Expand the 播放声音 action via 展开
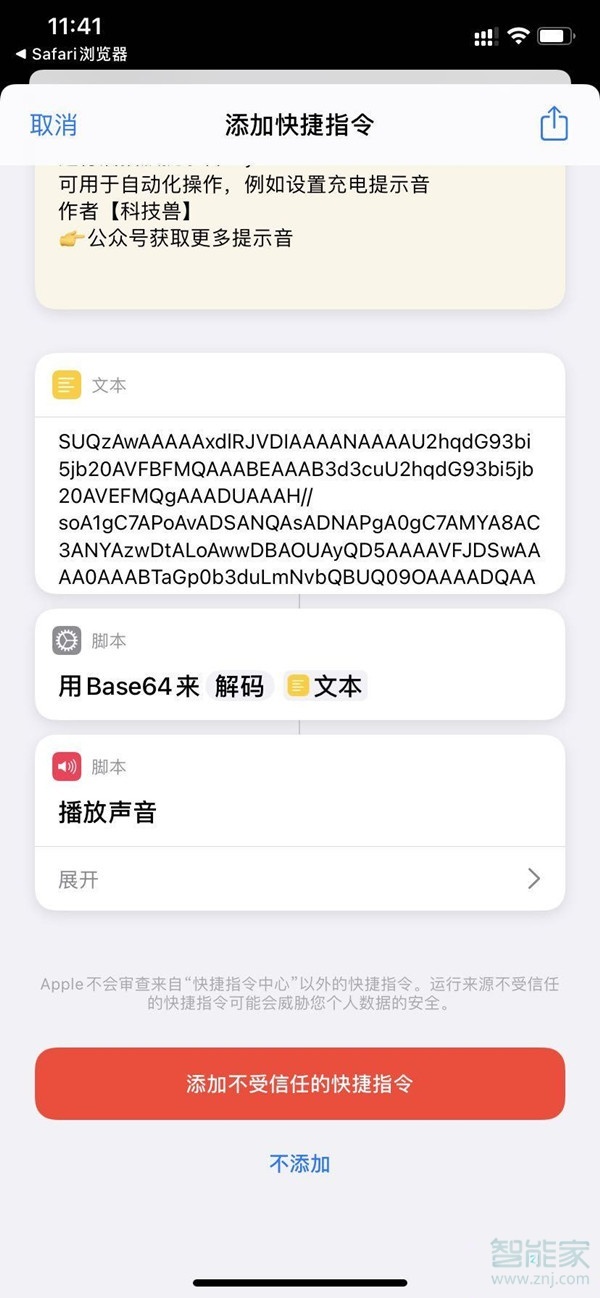The height and width of the screenshot is (1298, 600). click(x=300, y=879)
